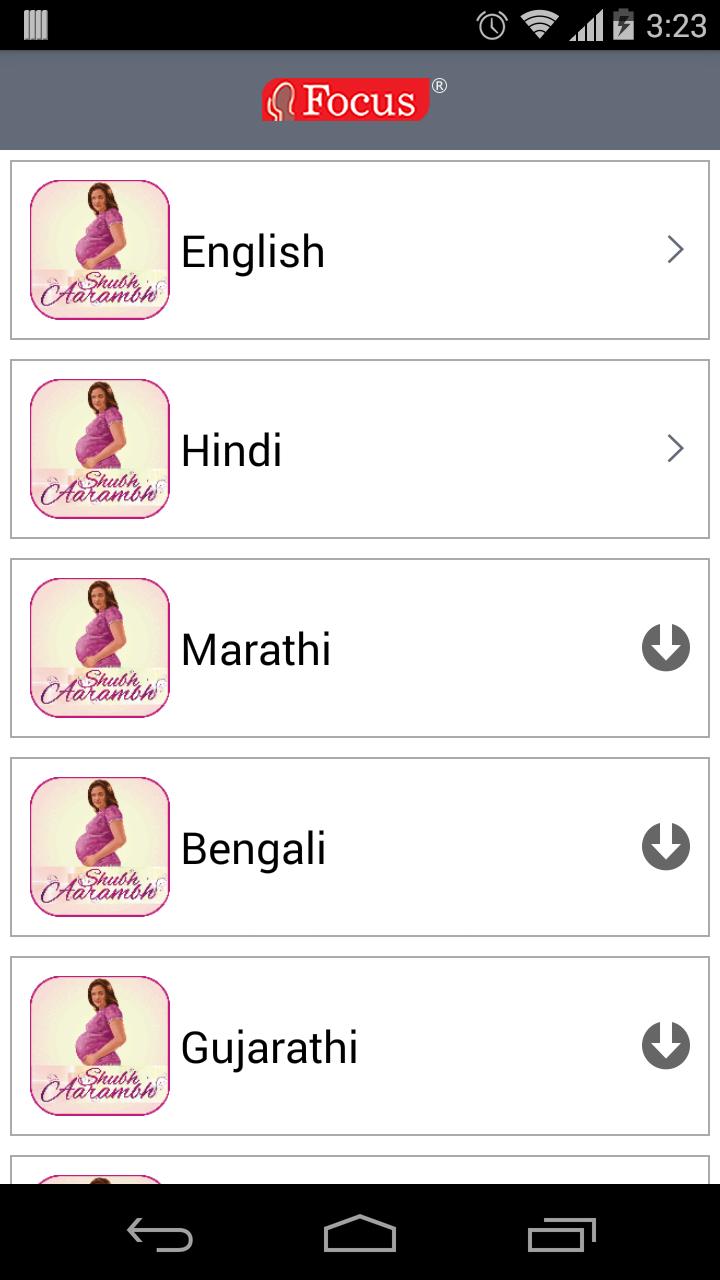Select the Bengali list row
This screenshot has width=720, height=1280.
point(360,846)
